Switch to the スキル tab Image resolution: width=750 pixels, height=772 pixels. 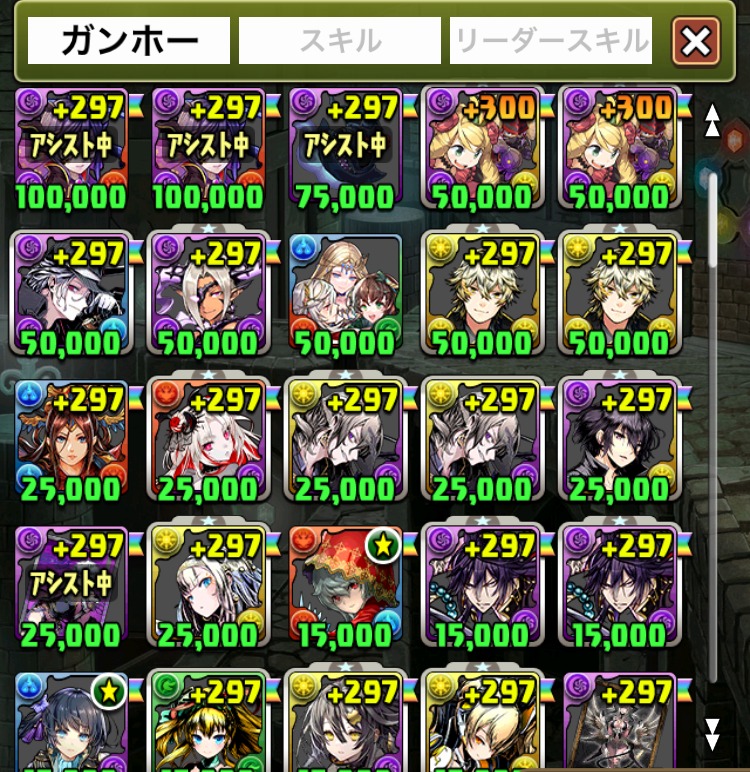tap(340, 41)
